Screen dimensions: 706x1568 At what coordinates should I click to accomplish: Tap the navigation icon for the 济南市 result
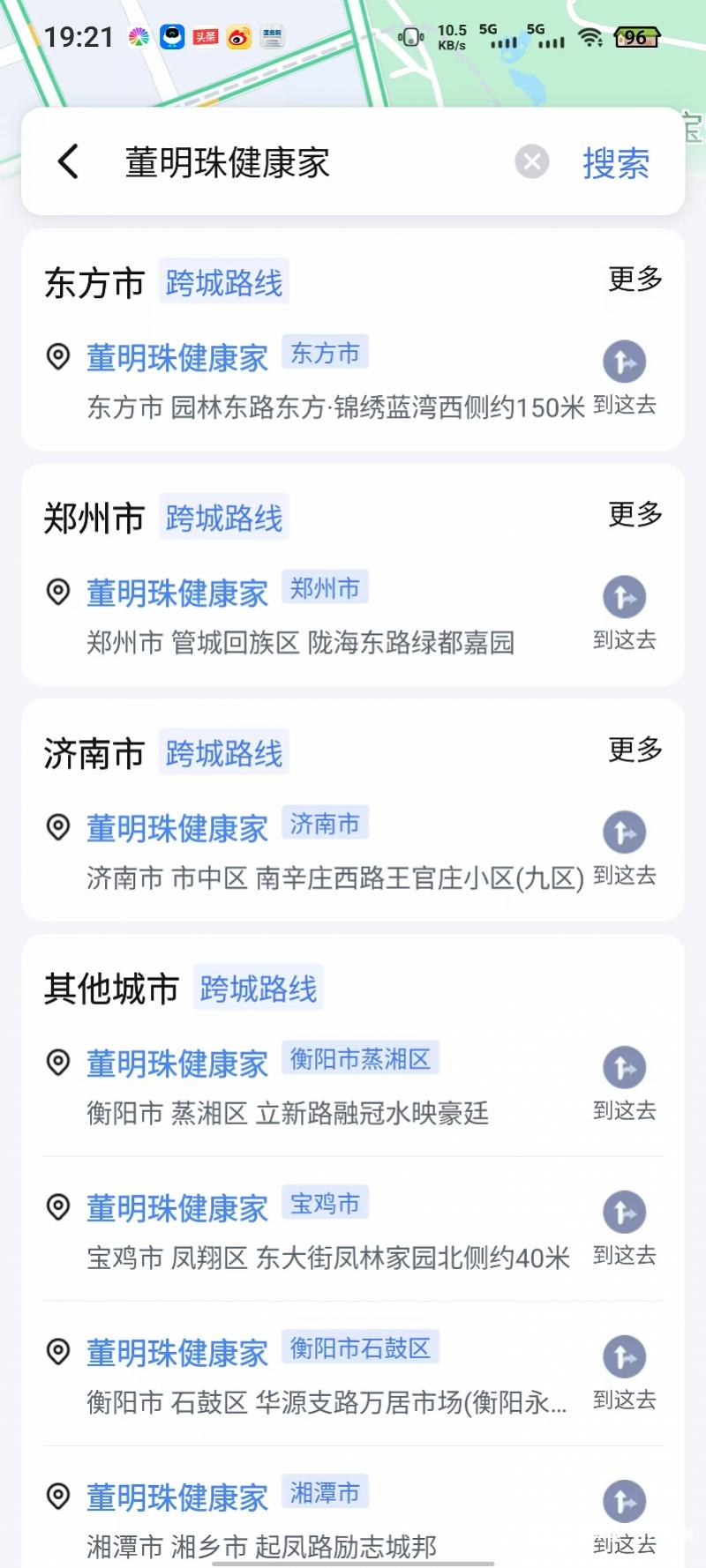(624, 832)
